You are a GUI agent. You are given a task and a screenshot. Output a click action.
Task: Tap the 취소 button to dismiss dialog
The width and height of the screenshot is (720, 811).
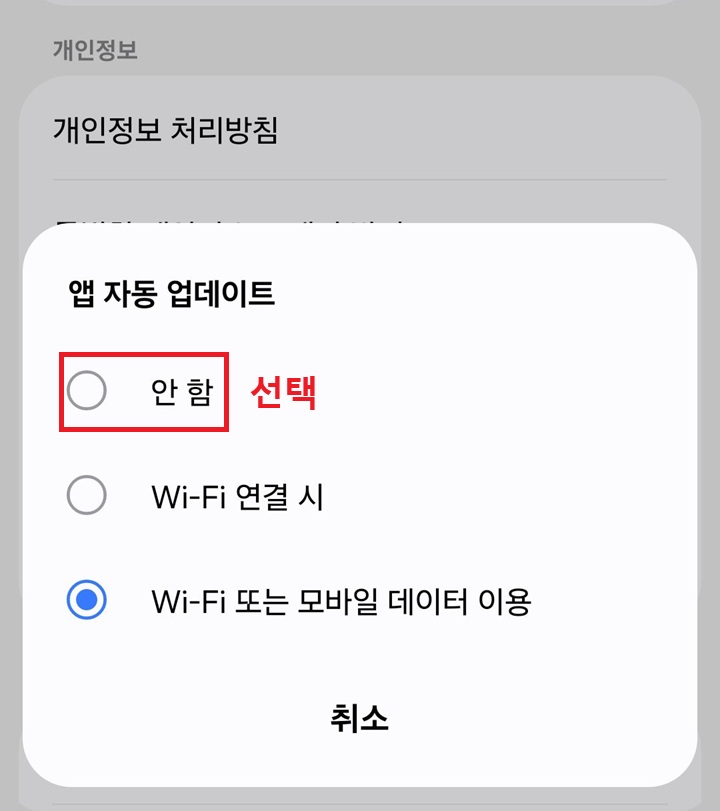click(x=360, y=716)
